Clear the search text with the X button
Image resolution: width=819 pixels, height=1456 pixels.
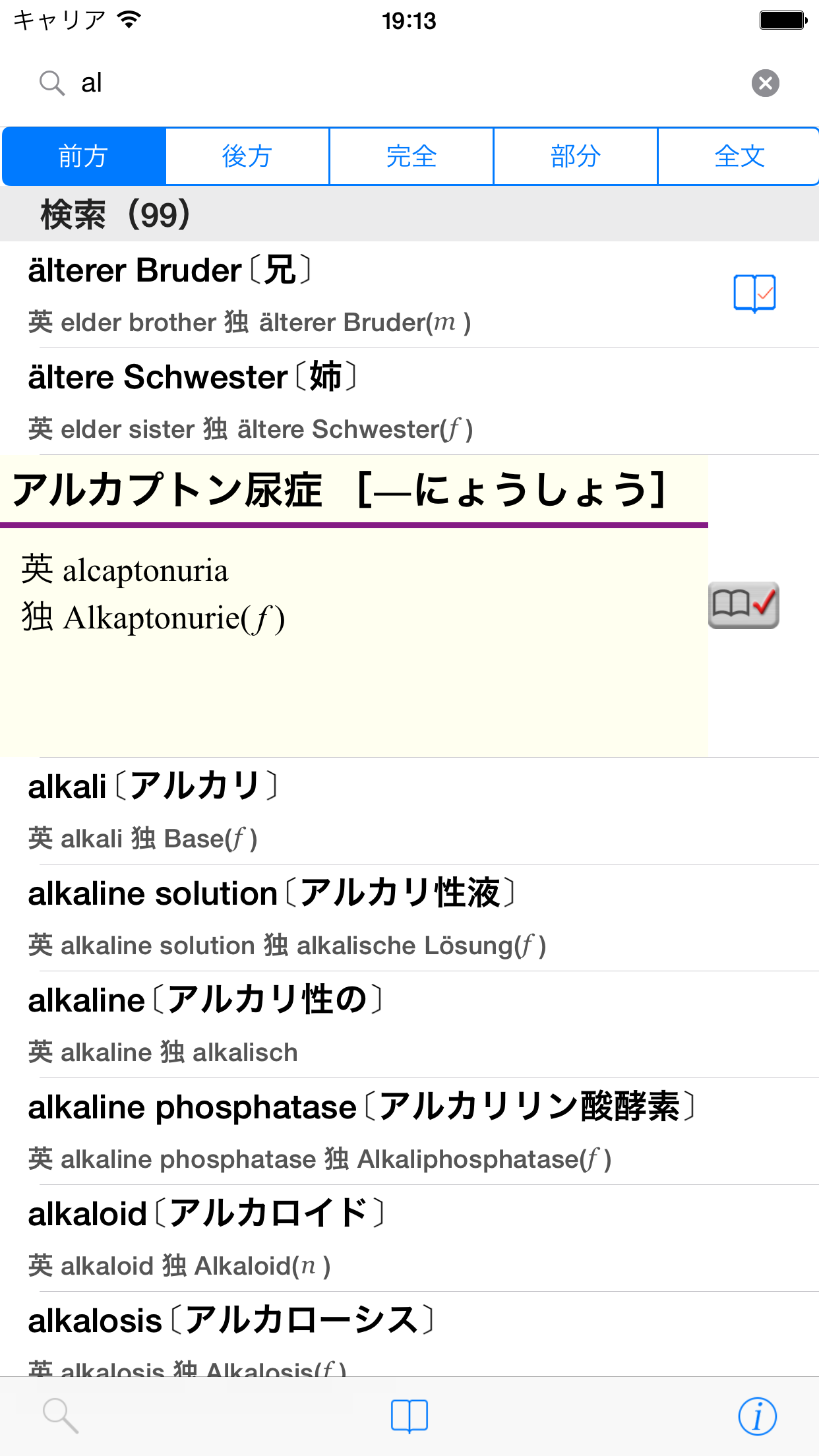765,83
